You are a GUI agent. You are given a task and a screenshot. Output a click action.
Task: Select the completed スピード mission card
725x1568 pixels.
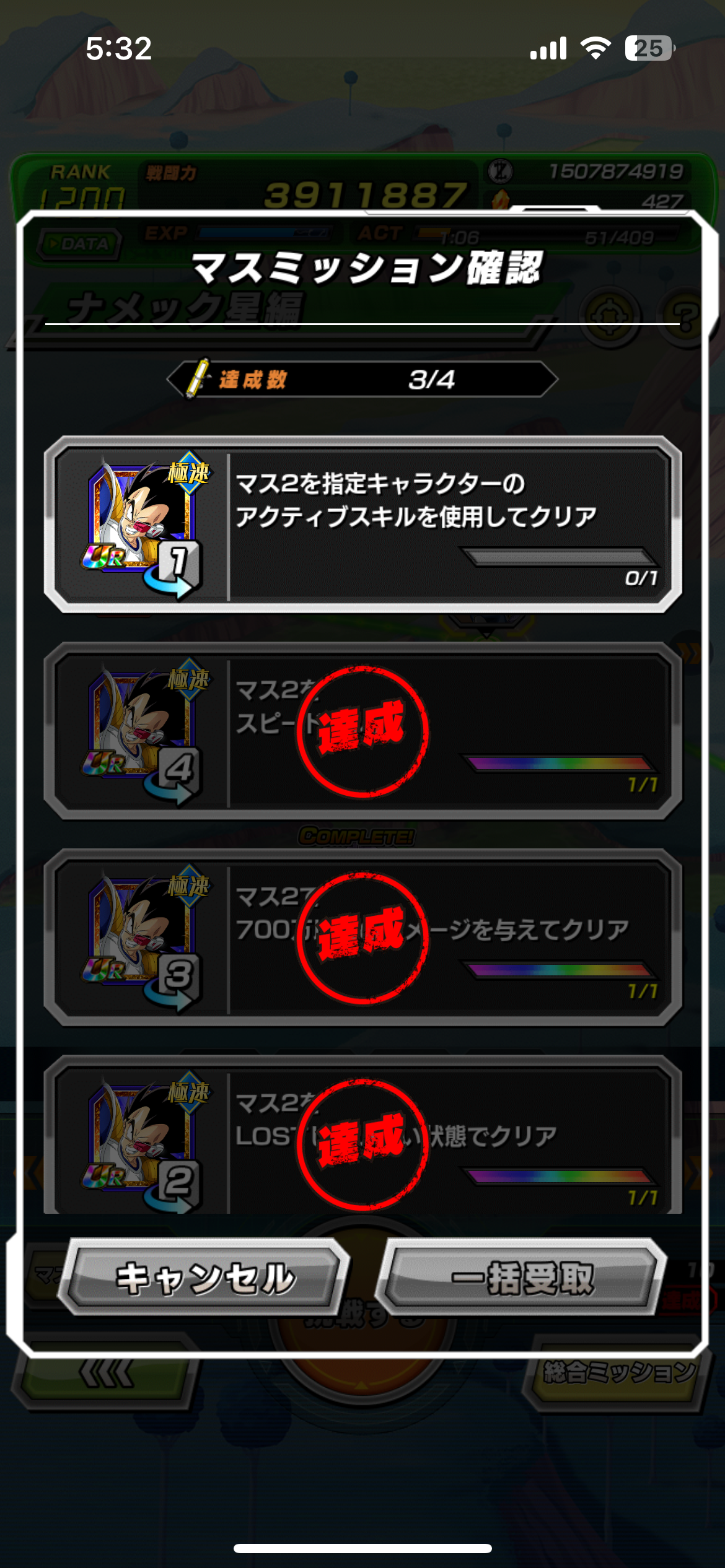(363, 732)
